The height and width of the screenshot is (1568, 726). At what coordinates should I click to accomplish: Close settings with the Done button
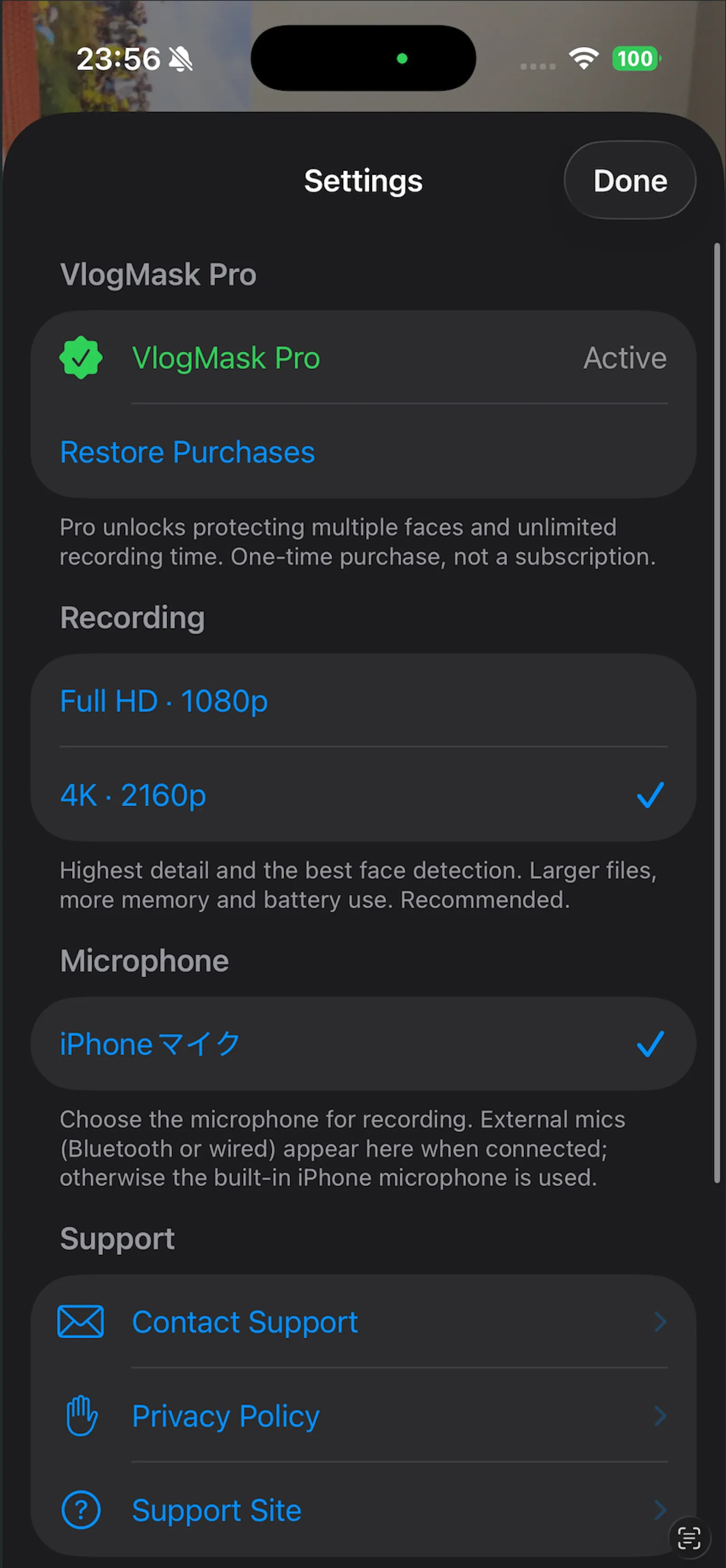tap(629, 180)
